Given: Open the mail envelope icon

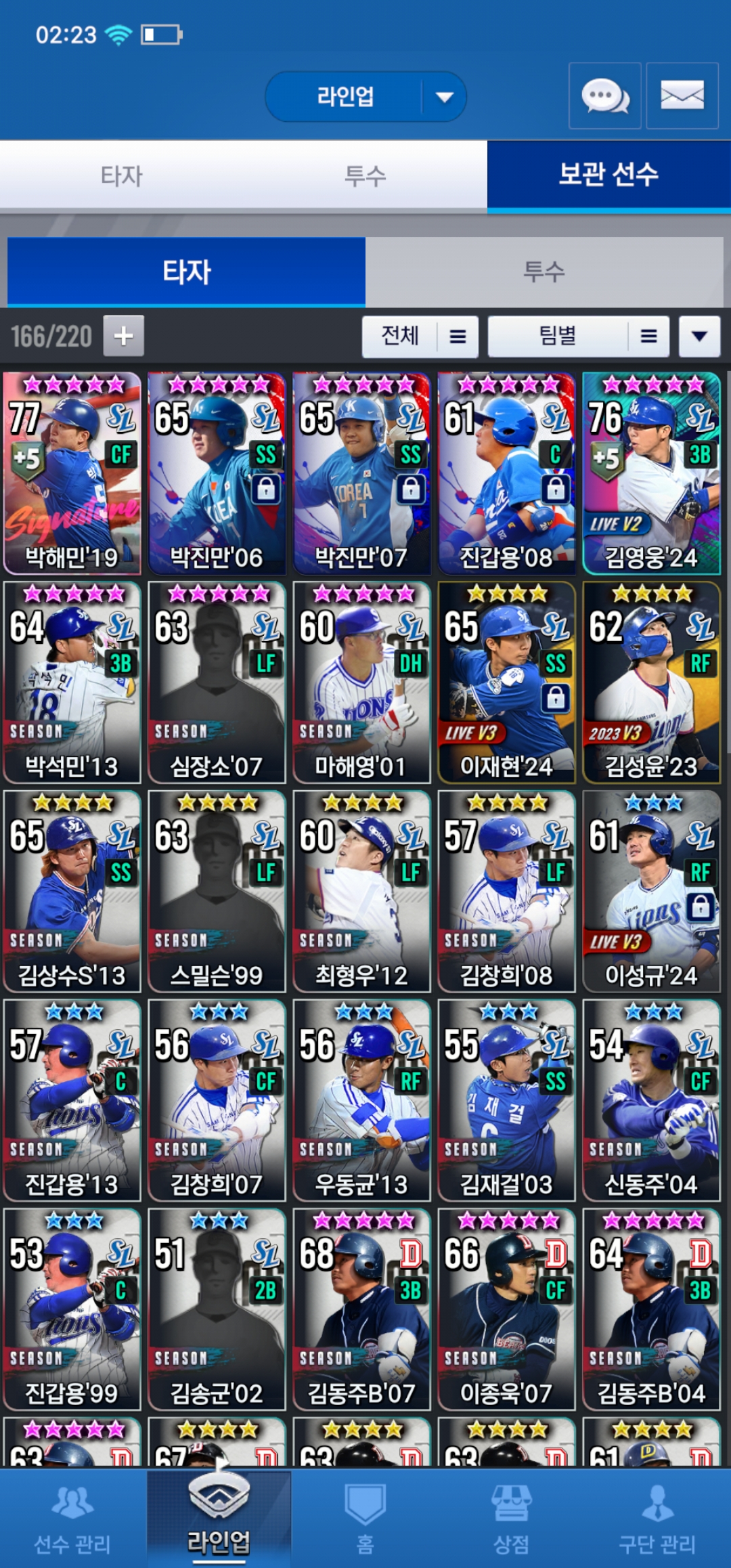Looking at the screenshot, I should pos(682,96).
